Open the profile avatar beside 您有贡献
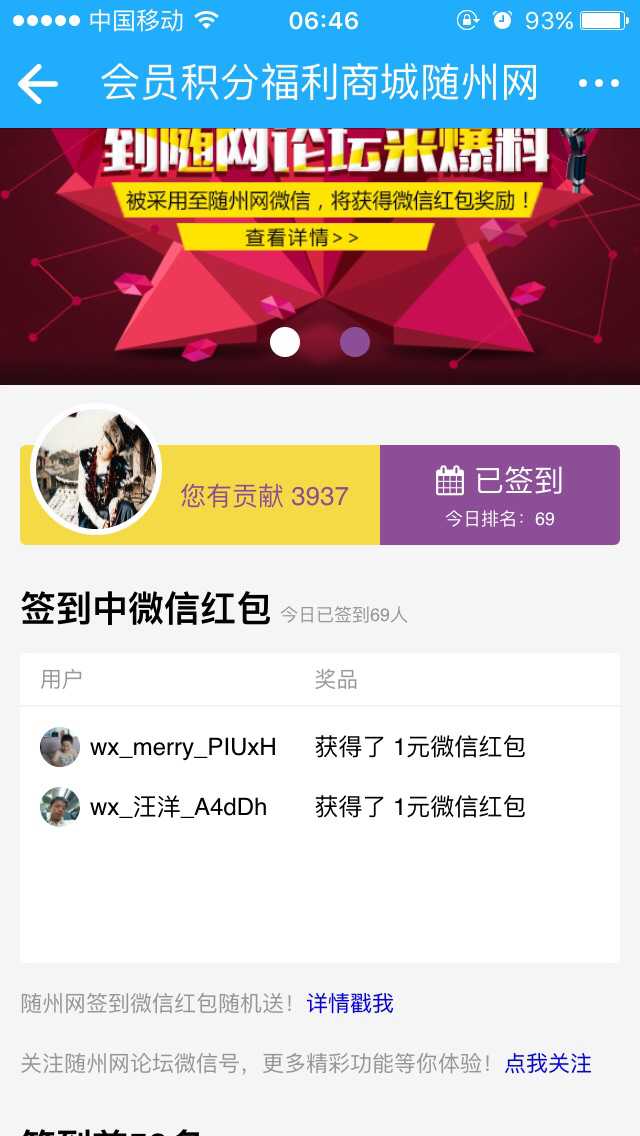Viewport: 640px width, 1136px height. click(96, 469)
